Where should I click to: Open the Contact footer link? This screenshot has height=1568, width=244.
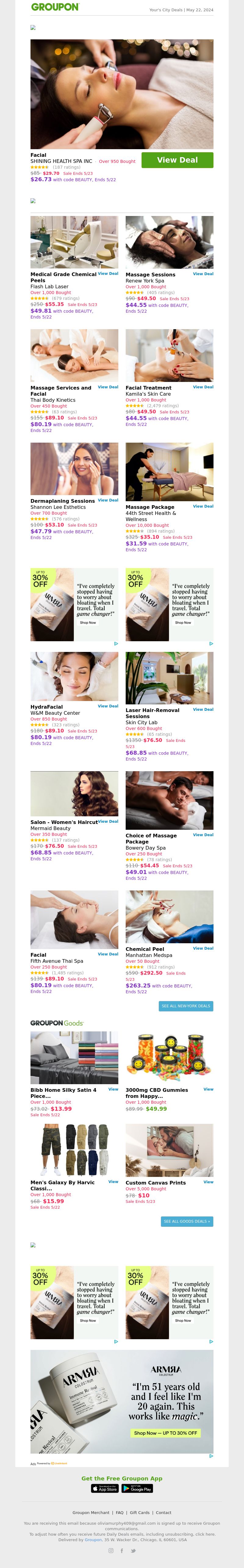[x=163, y=1512]
